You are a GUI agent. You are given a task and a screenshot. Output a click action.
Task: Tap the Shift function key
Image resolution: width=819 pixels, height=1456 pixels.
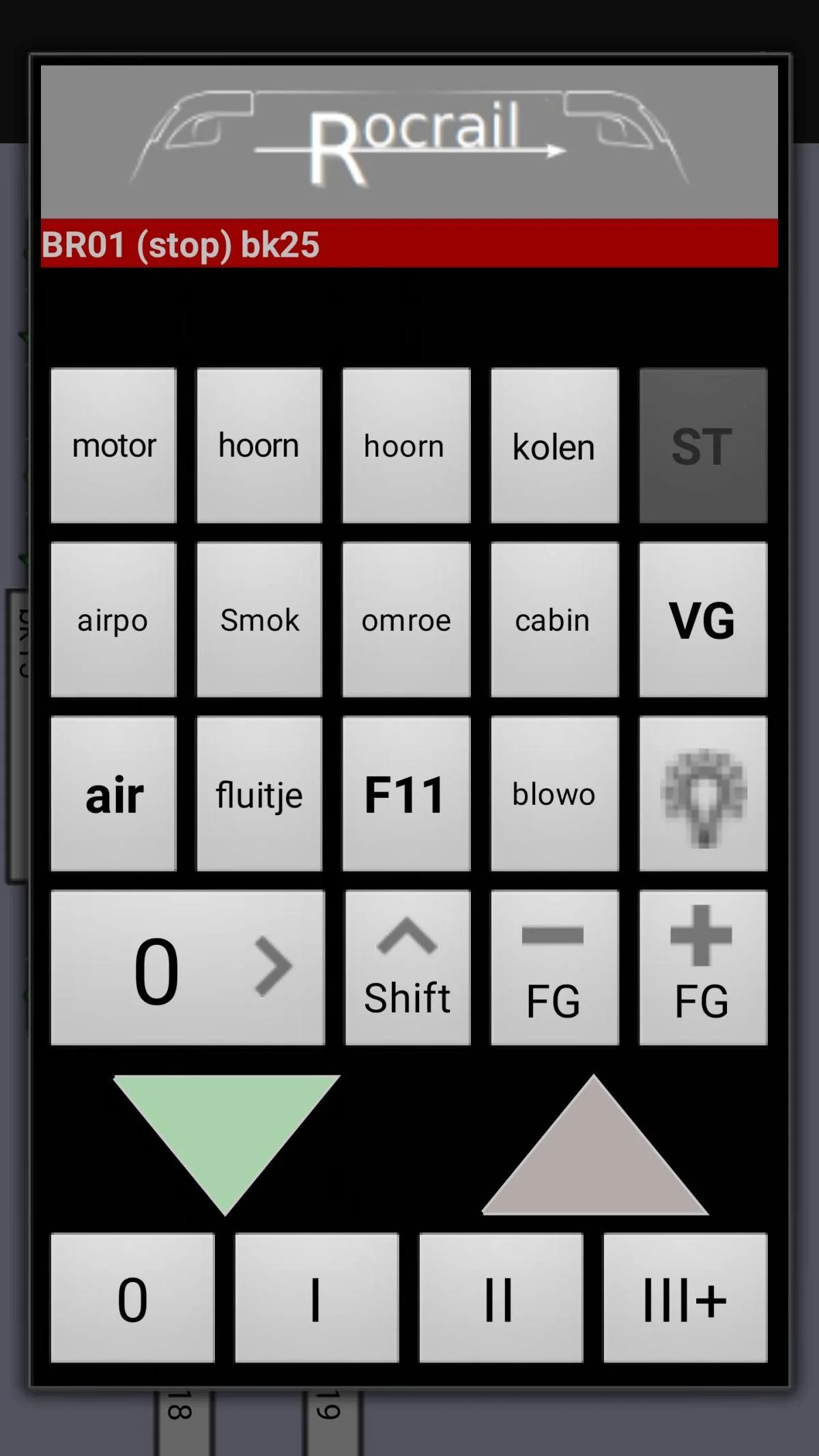[x=407, y=968]
